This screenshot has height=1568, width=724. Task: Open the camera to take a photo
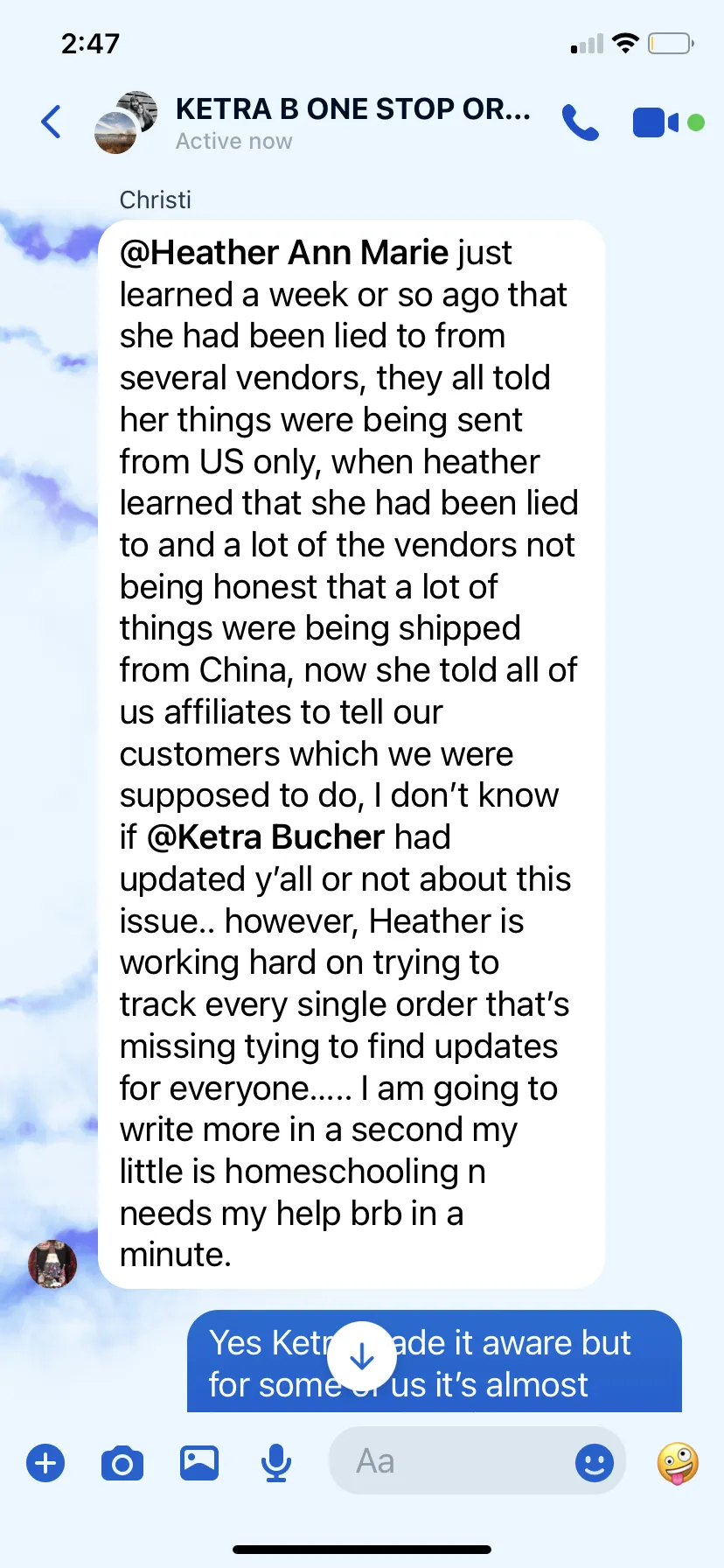coord(122,1462)
